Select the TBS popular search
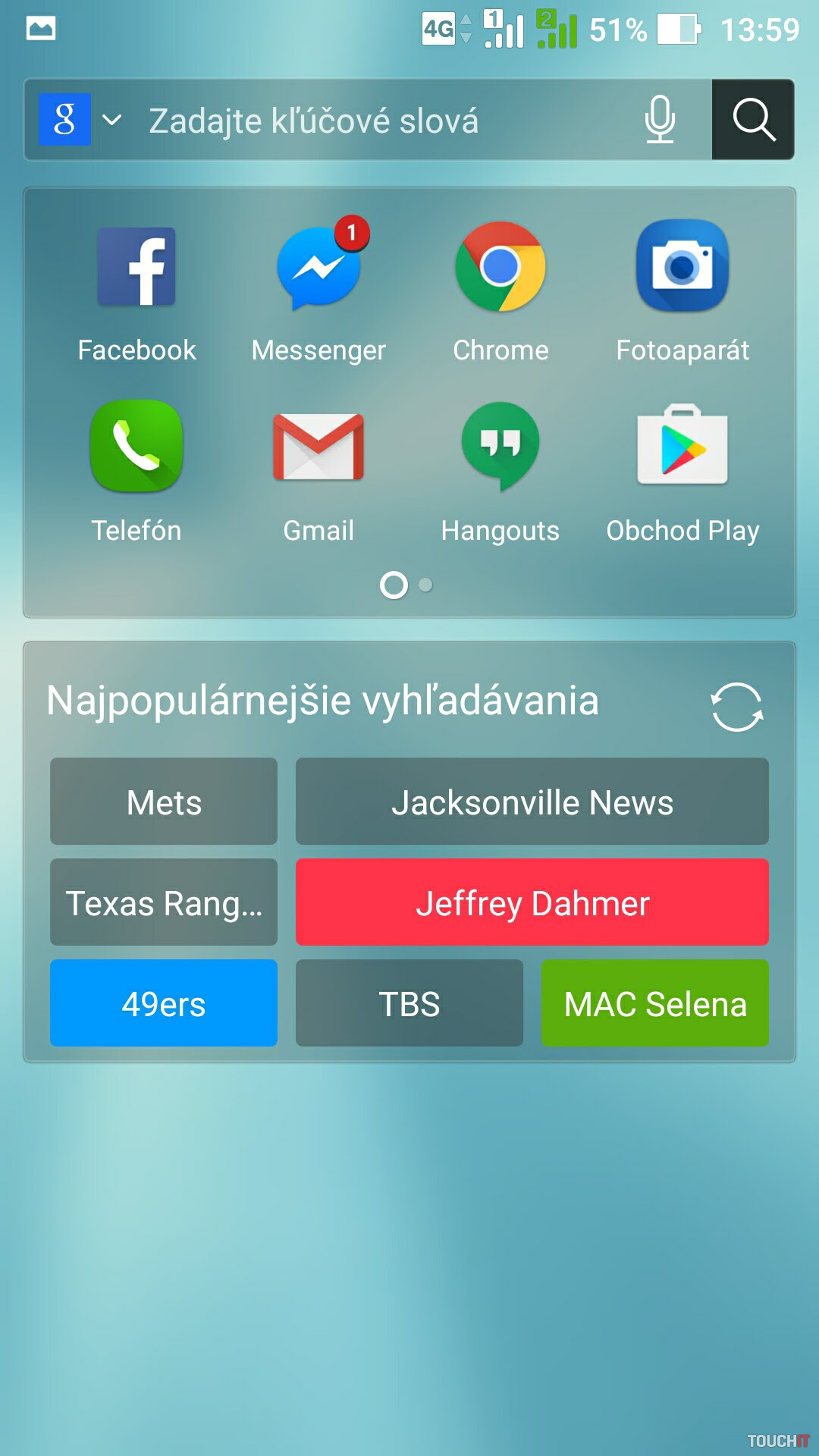This screenshot has width=819, height=1456. click(409, 1003)
